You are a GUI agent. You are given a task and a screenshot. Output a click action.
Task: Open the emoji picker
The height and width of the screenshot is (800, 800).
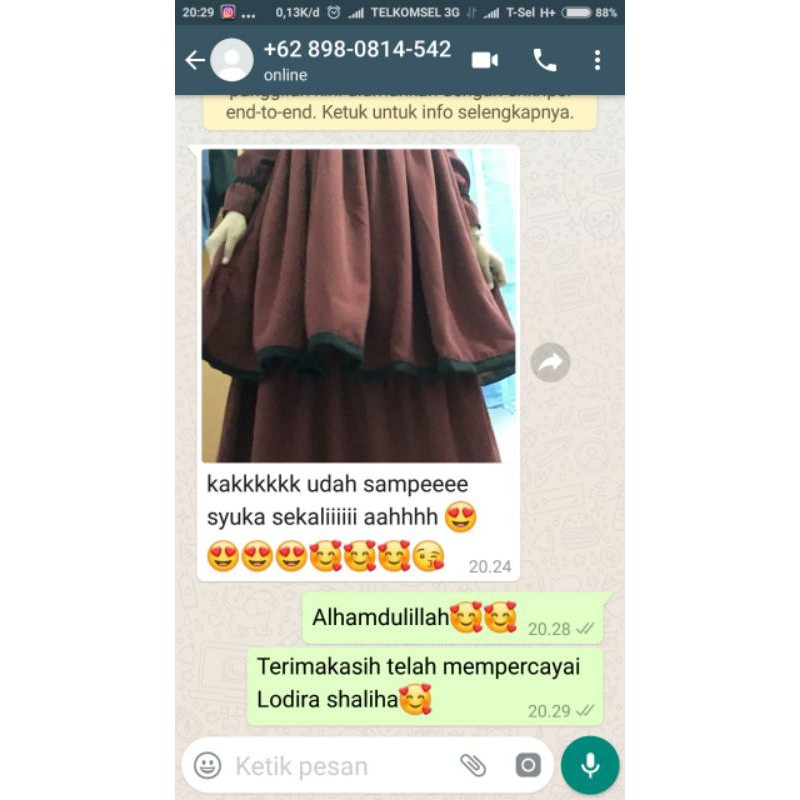tap(208, 766)
